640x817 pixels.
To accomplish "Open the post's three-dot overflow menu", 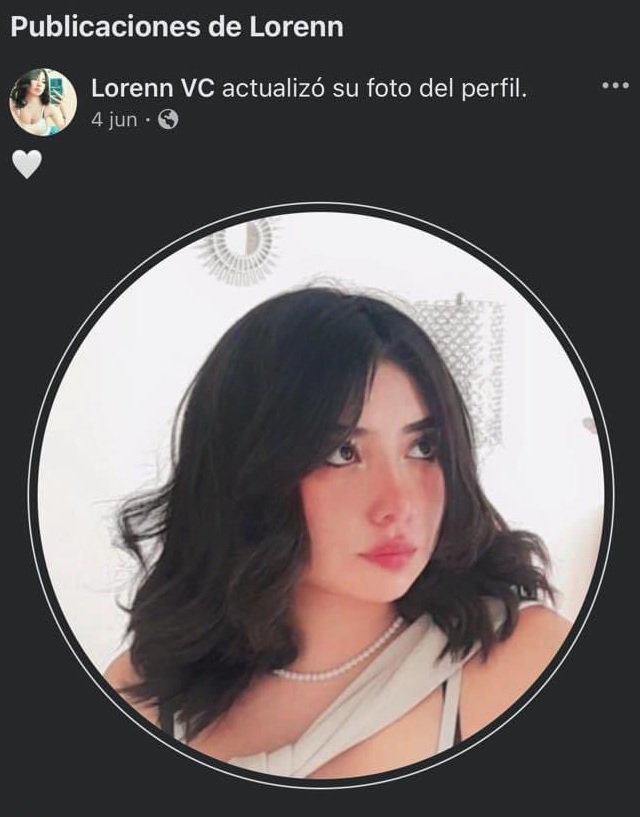I will point(614,86).
